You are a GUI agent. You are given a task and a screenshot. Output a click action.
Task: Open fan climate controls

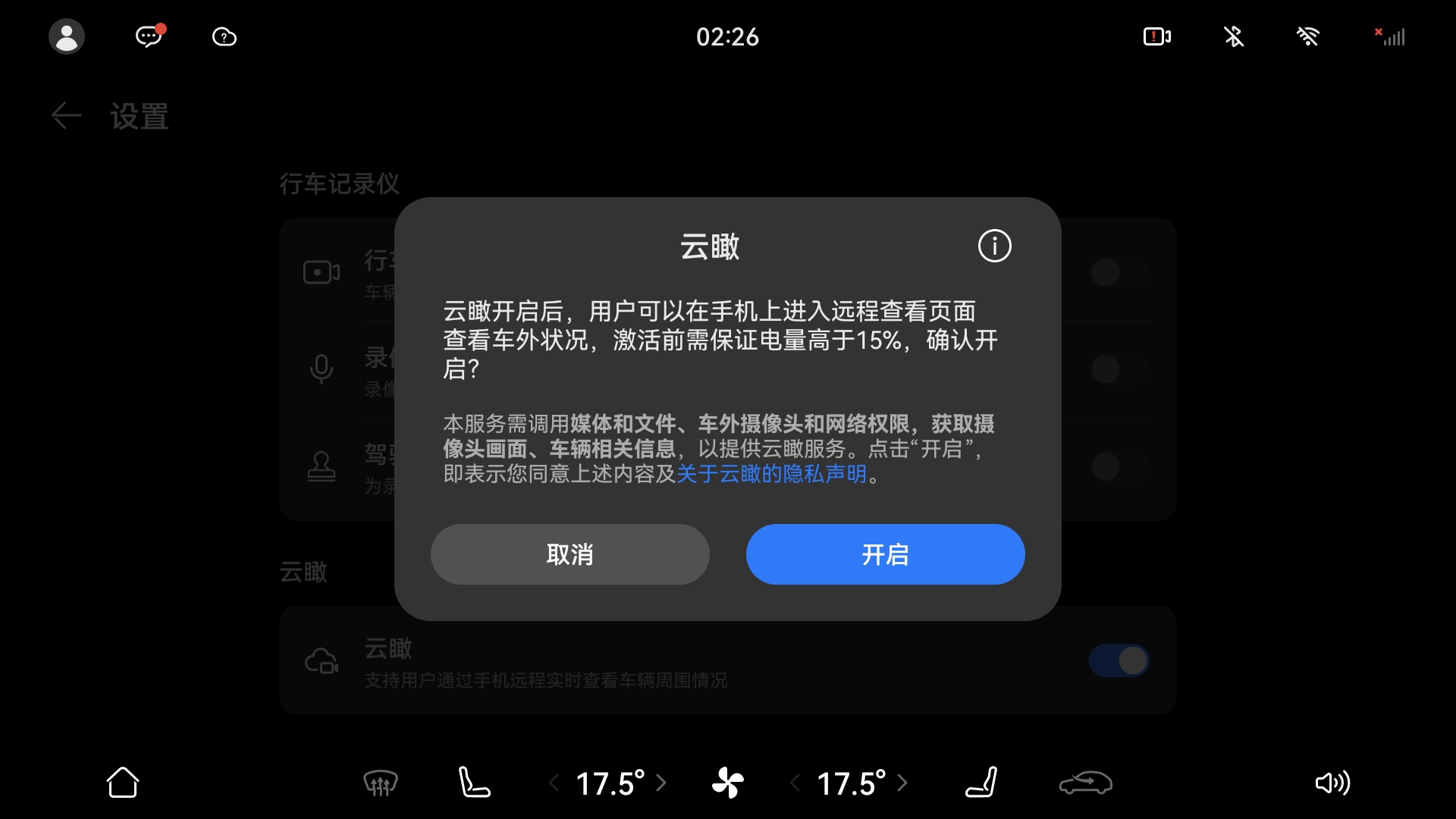[728, 783]
